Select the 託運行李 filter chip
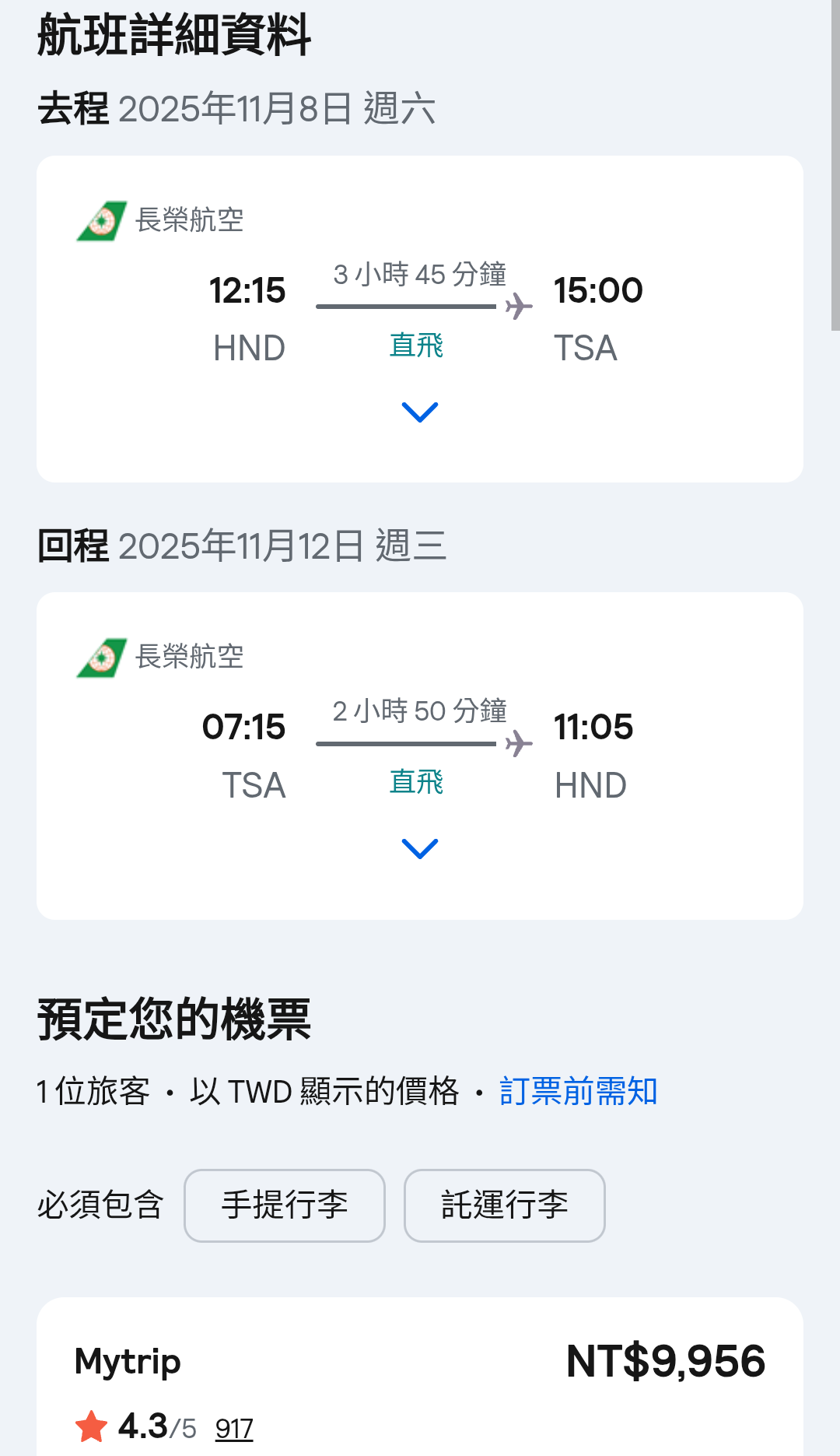Image resolution: width=840 pixels, height=1456 pixels. pyautogui.click(x=504, y=1205)
